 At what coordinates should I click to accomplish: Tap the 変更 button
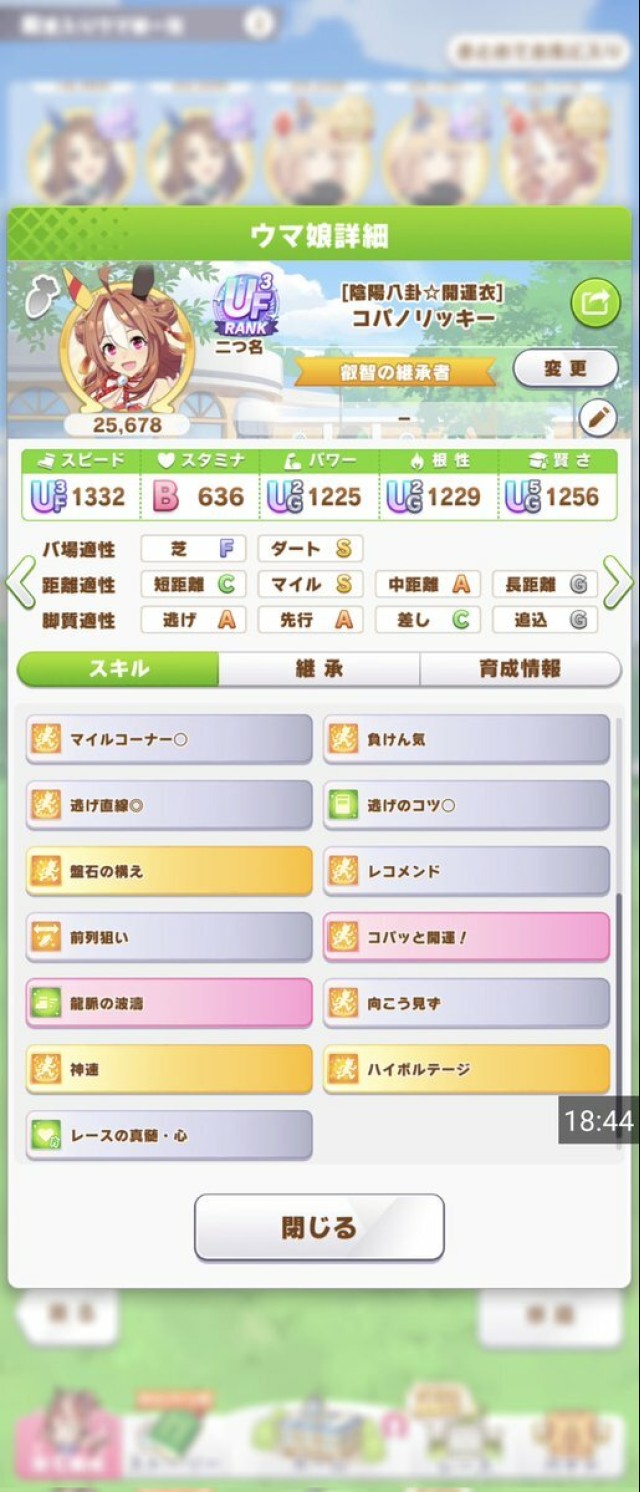[565, 369]
